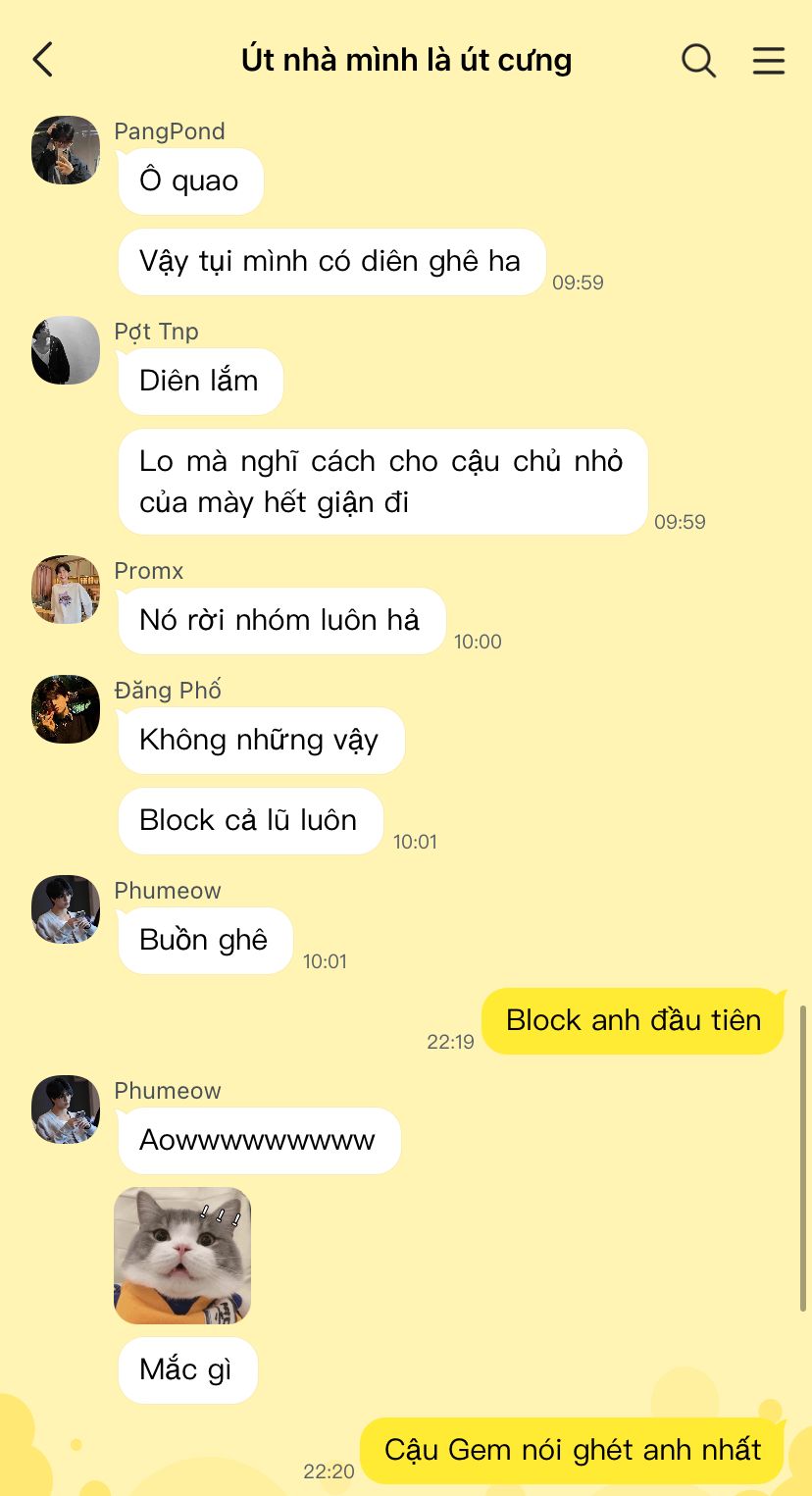View PangPond's profile picture
The image size is (812, 1496).
pos(66,150)
